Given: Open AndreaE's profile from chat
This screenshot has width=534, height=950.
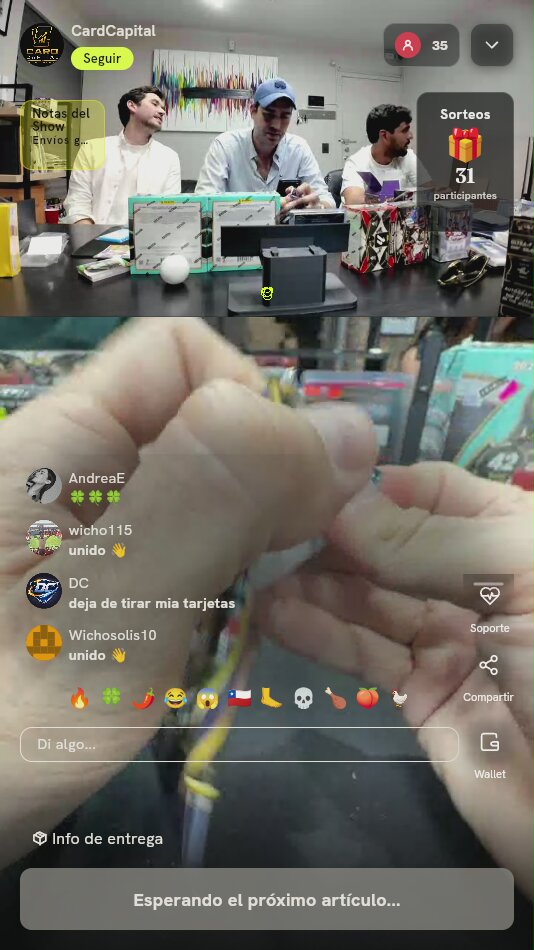Looking at the screenshot, I should coord(44,485).
